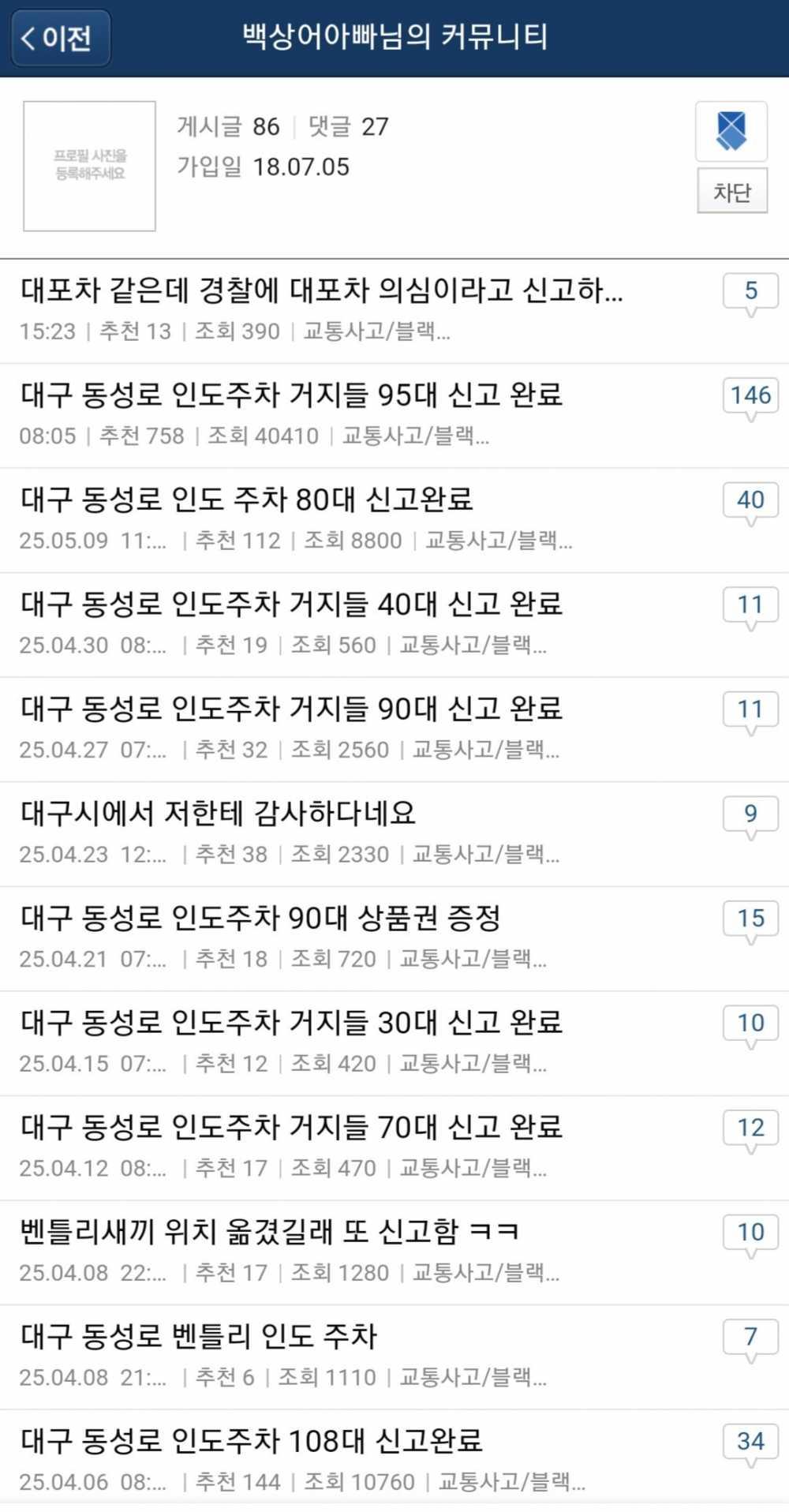The height and width of the screenshot is (1512, 789).
Task: Open post '대포차 같은데 경찰에 대포차 의심이라고'
Action: coord(322,291)
